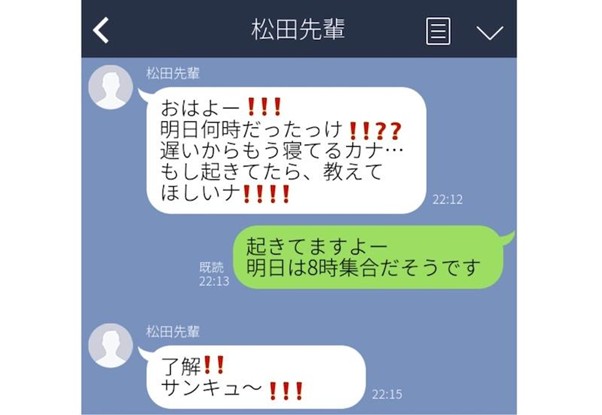Open 松田先輩's avatar beside the おはよー message
The width and height of the screenshot is (602, 415).
[x=112, y=92]
